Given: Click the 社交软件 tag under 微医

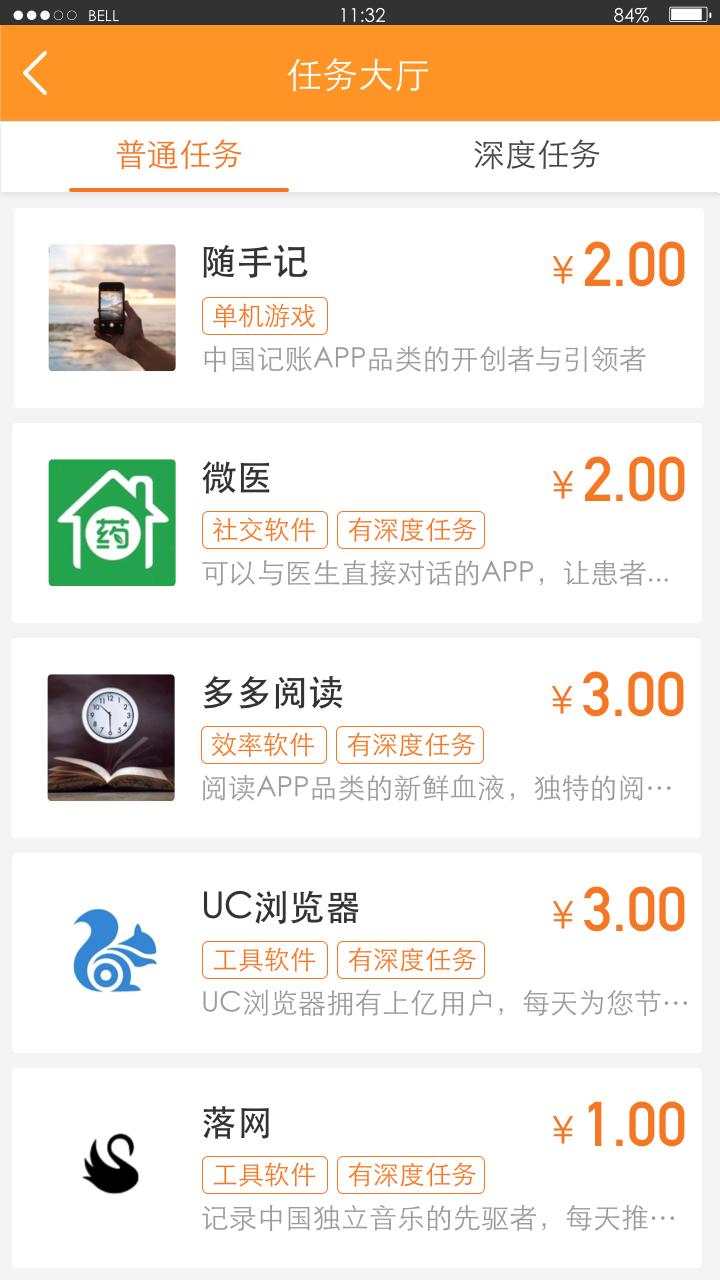Looking at the screenshot, I should (264, 530).
